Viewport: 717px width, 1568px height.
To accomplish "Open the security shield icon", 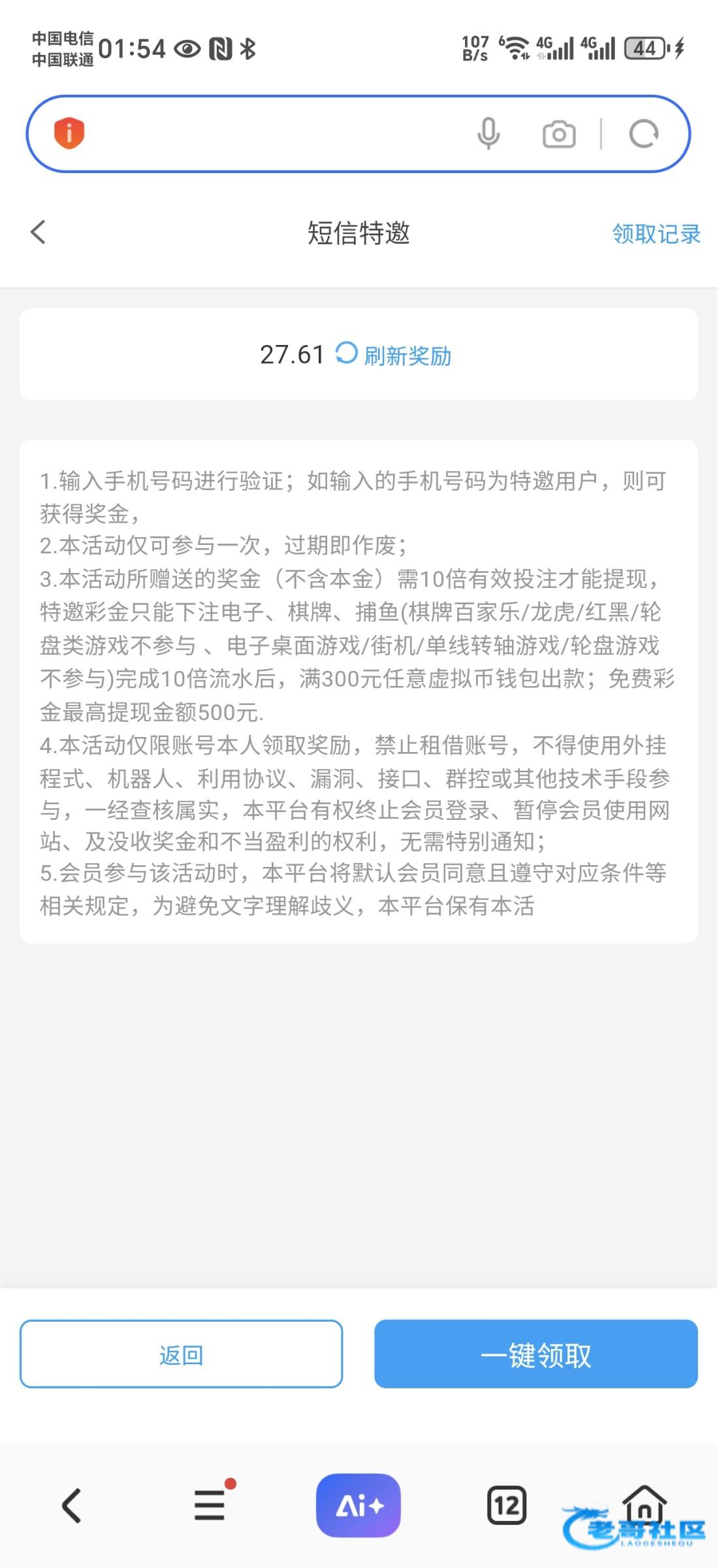I will coord(69,133).
